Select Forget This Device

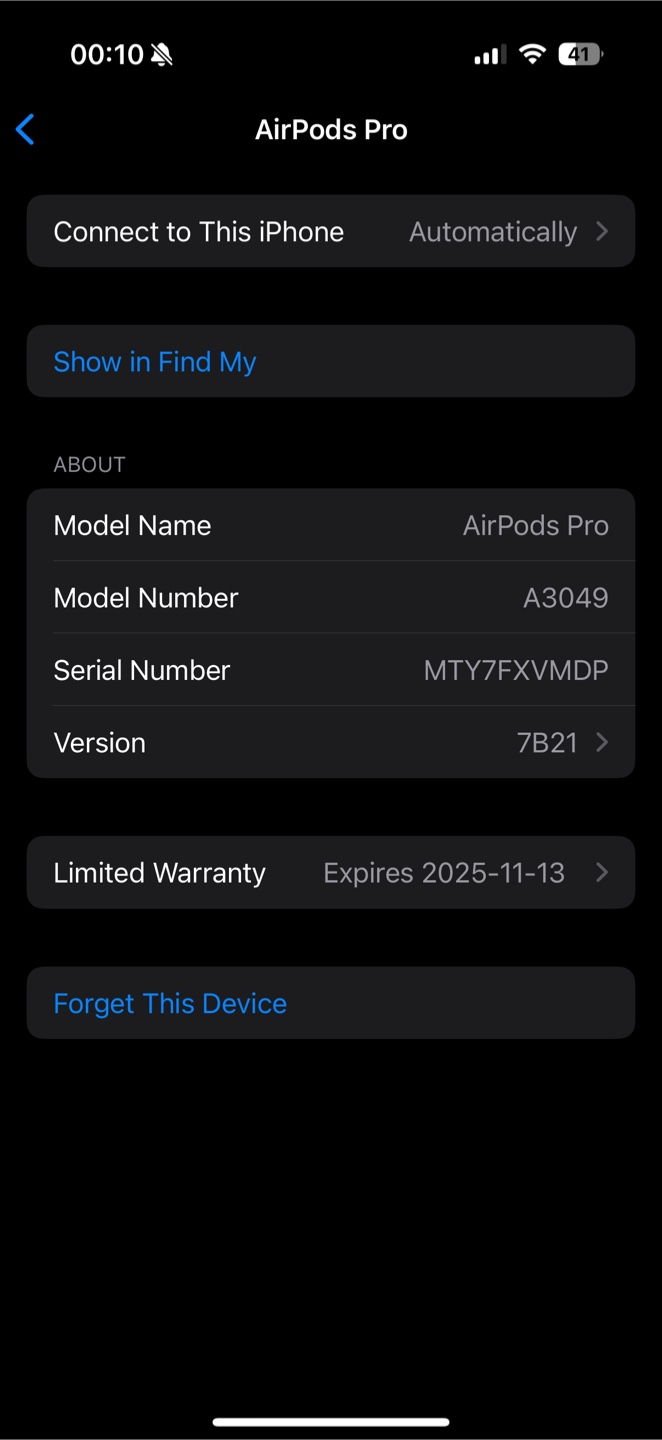170,1003
